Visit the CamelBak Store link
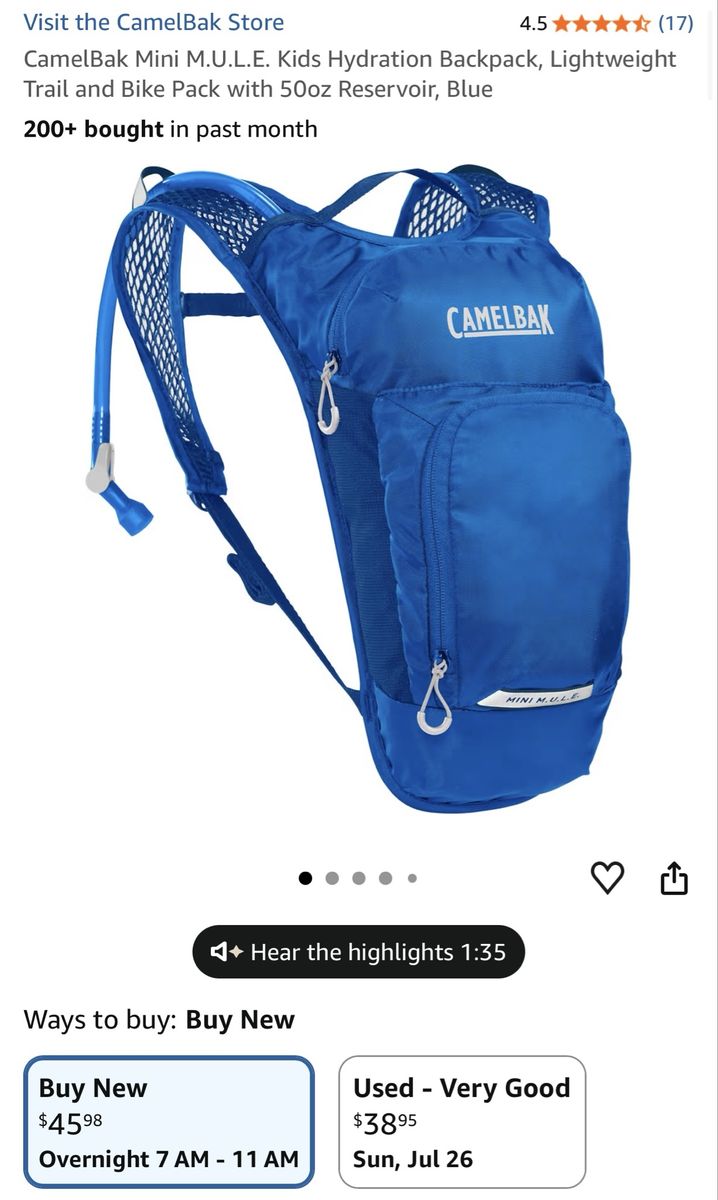 click(153, 22)
